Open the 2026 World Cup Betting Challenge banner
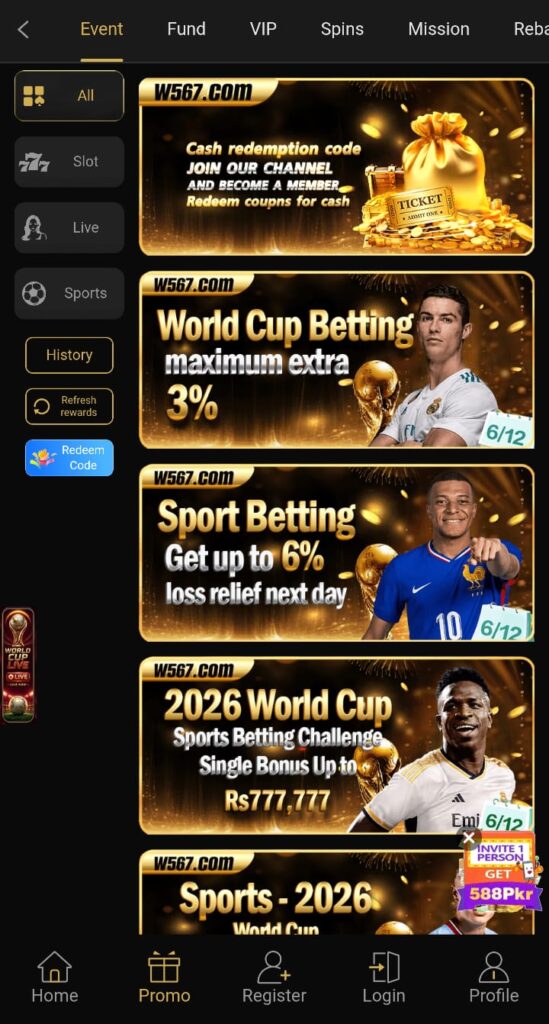This screenshot has height=1024, width=549. tap(337, 746)
